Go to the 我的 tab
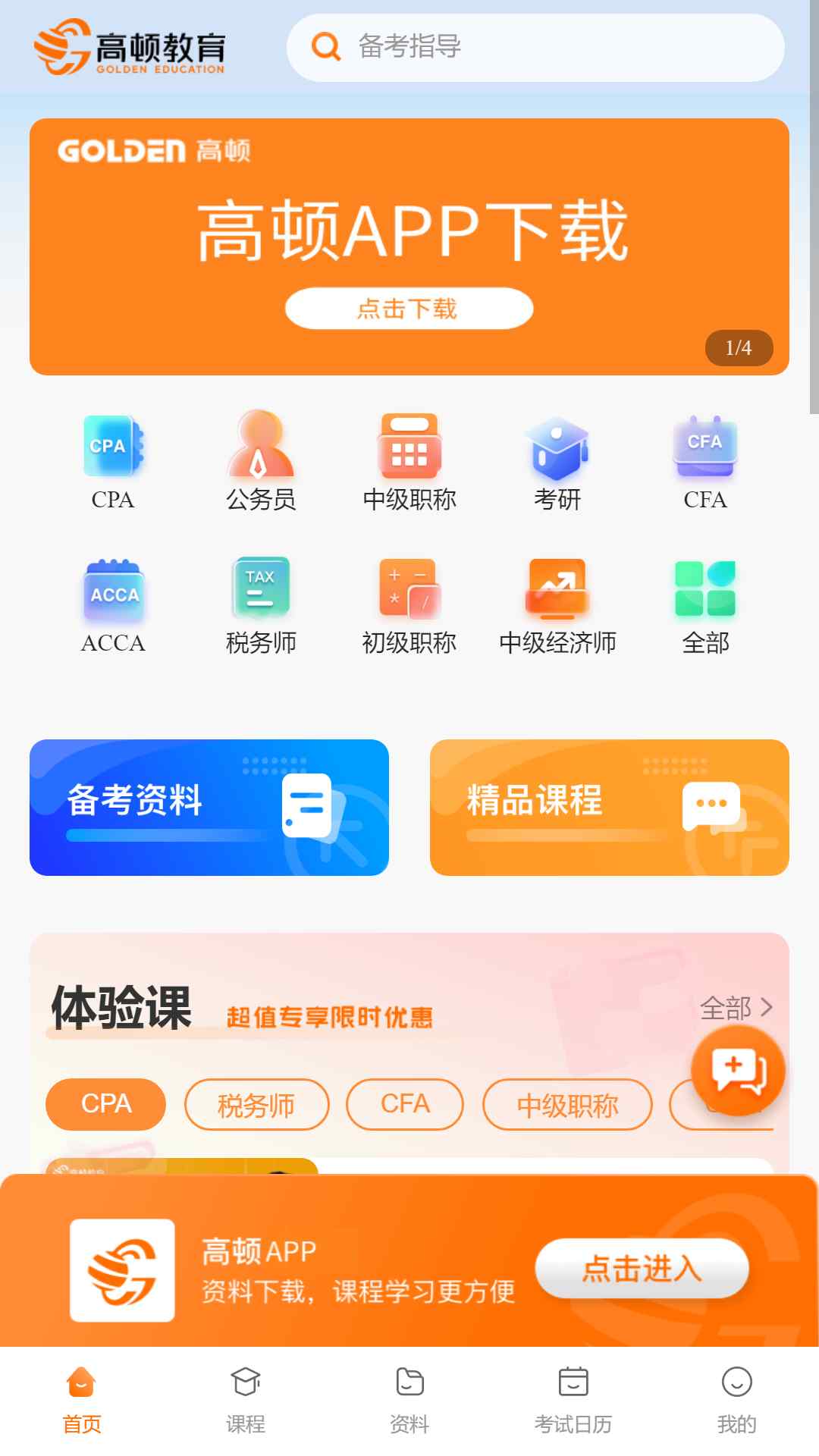The width and height of the screenshot is (819, 1456). [x=737, y=1401]
